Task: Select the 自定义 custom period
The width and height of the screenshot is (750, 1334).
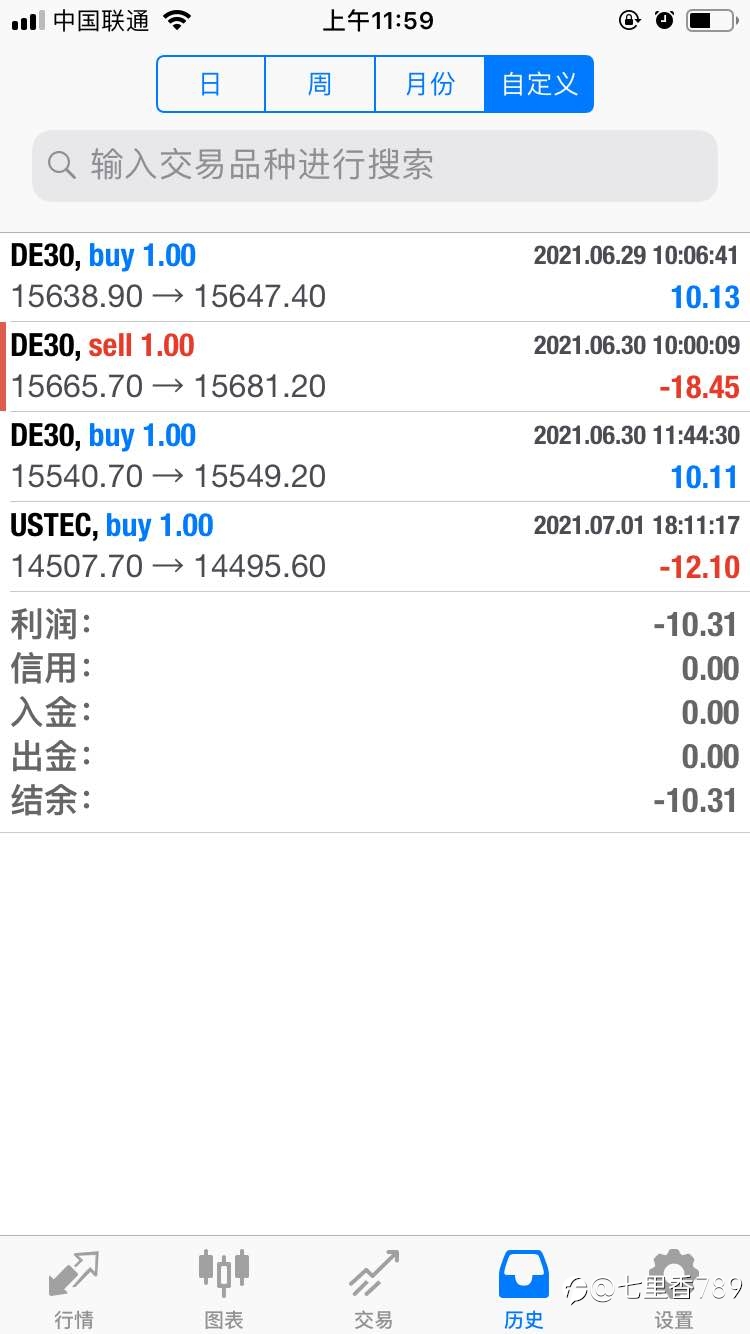Action: [539, 84]
